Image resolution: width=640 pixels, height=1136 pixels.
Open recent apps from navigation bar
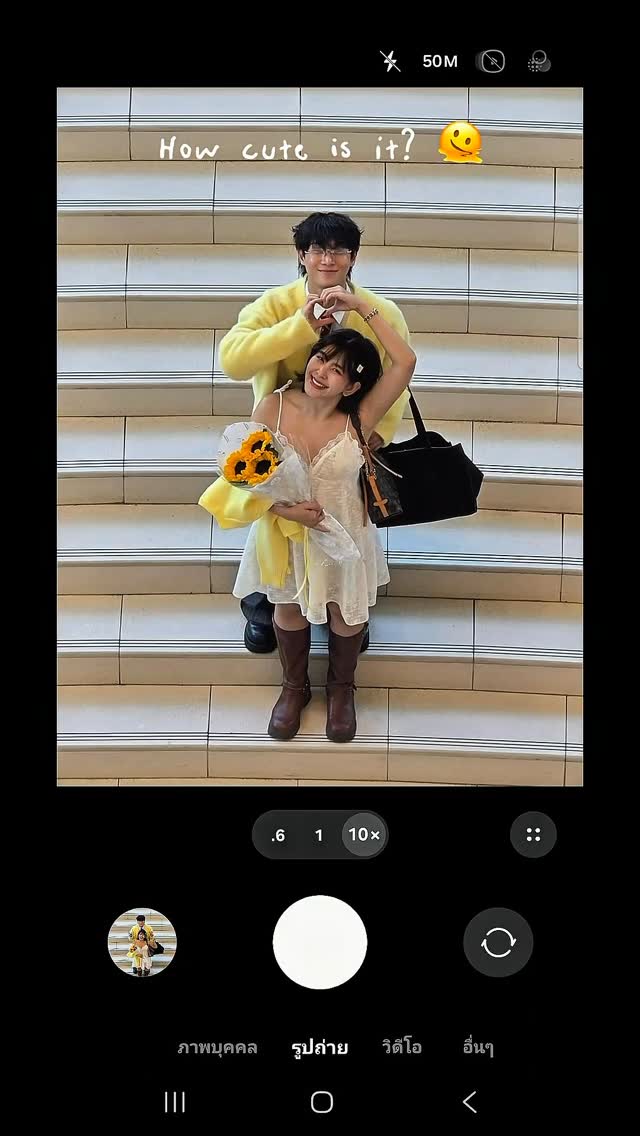(x=175, y=1102)
